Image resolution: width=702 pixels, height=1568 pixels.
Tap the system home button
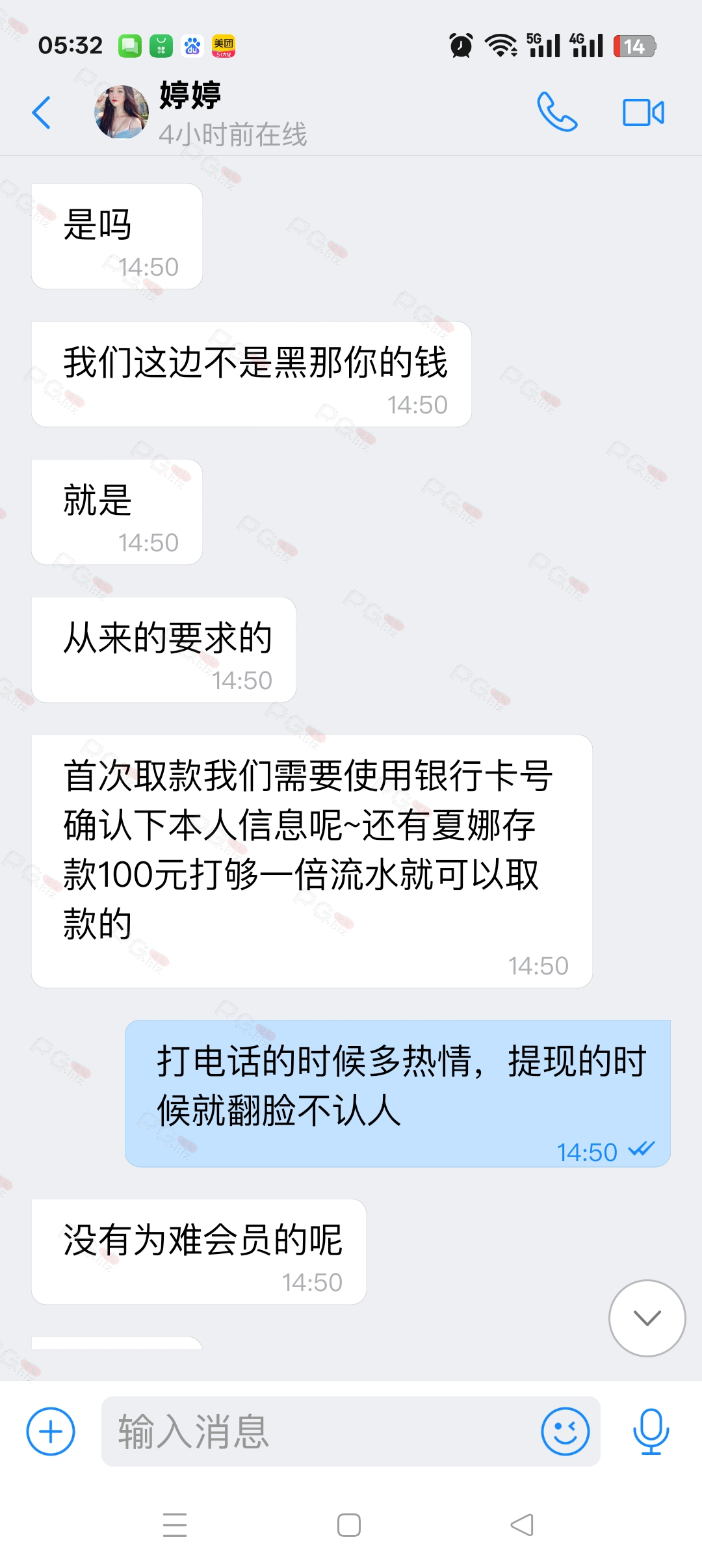[x=349, y=1524]
